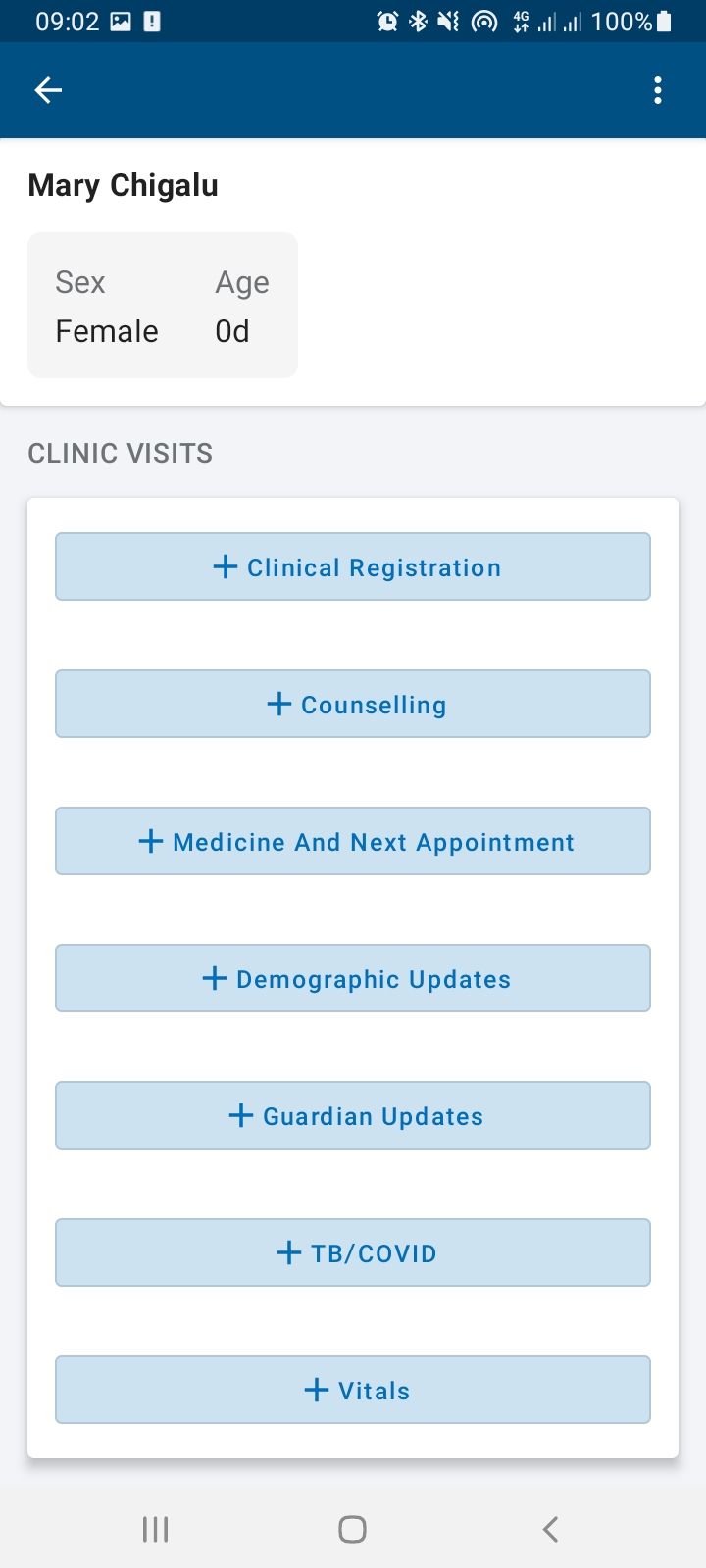Tap the navigation bar back button

pyautogui.click(x=549, y=1528)
